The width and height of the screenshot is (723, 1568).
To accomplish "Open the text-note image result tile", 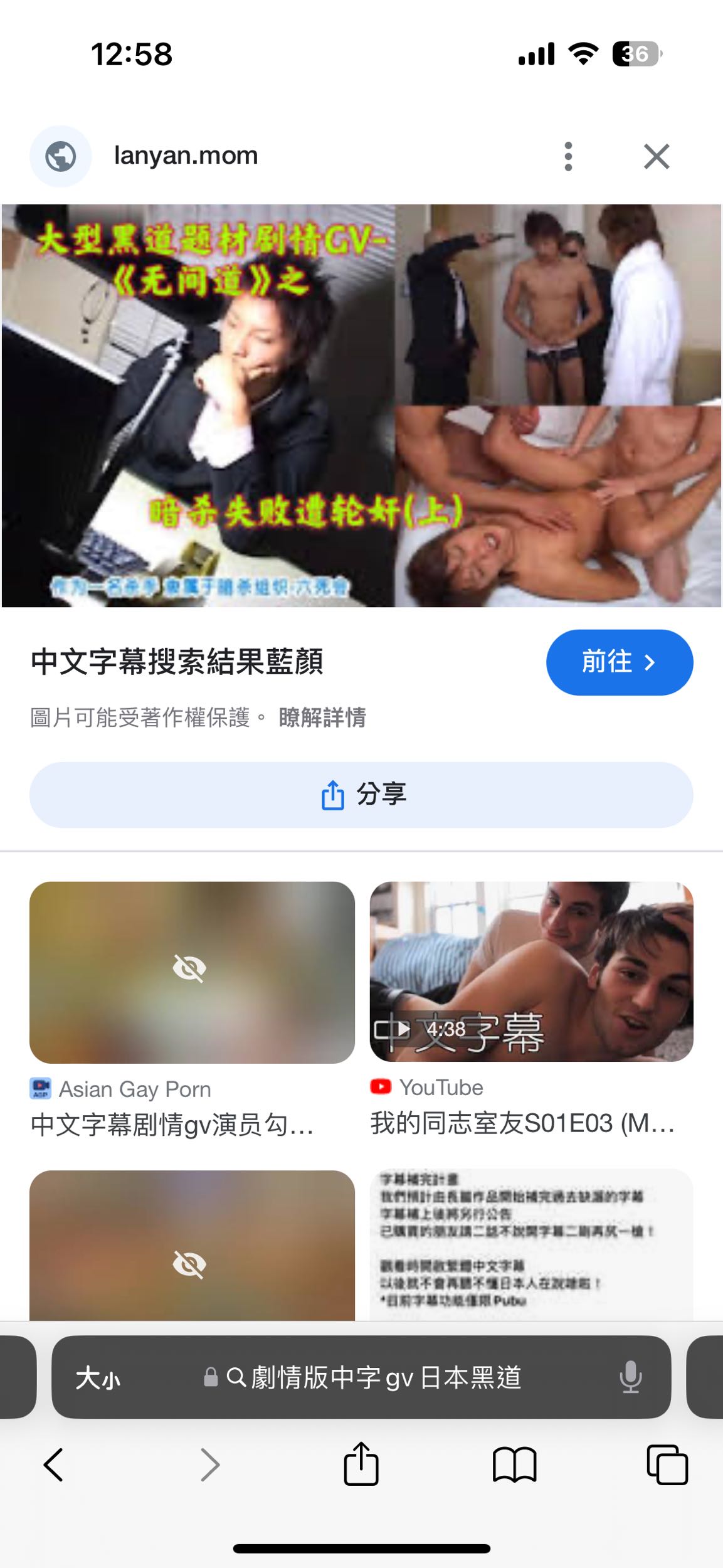I will point(531,1244).
